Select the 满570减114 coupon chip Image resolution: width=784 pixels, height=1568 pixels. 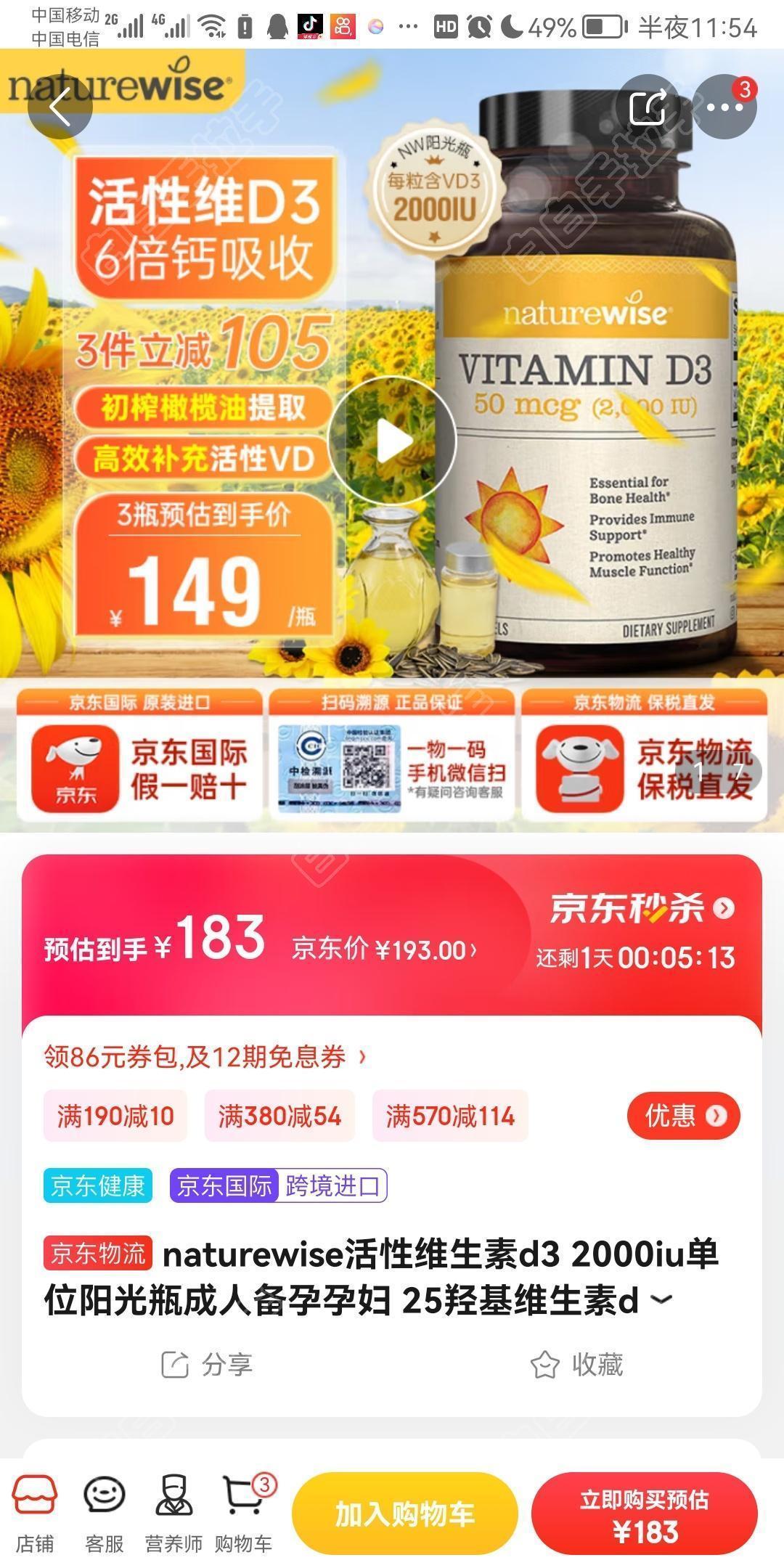(450, 1116)
